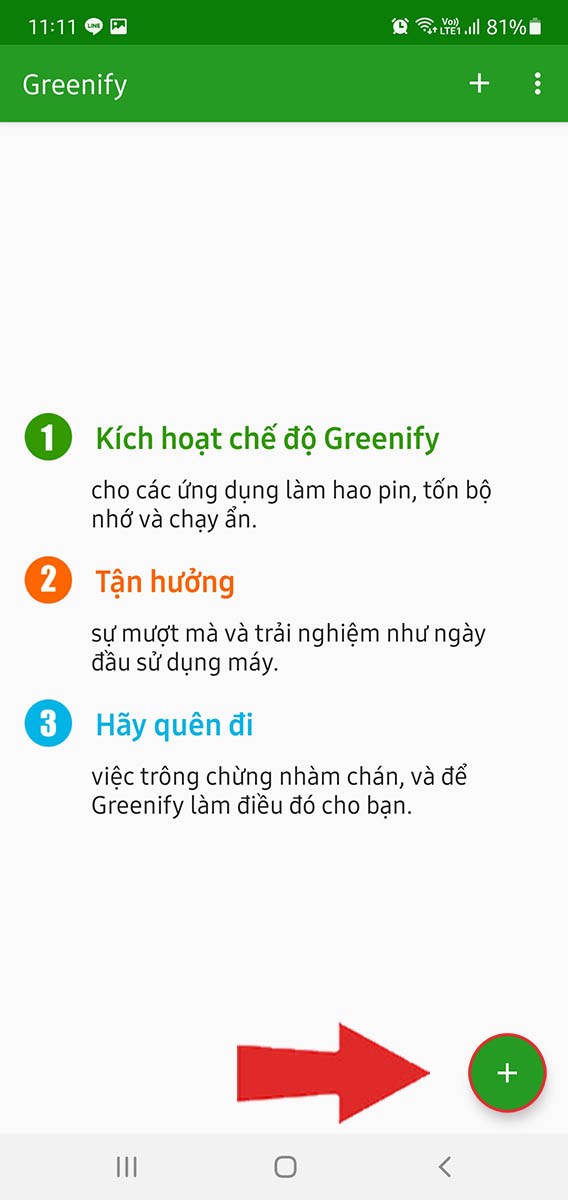Screen dimensions: 568x1200
Task: Open the three-dot overflow menu
Action: point(538,84)
